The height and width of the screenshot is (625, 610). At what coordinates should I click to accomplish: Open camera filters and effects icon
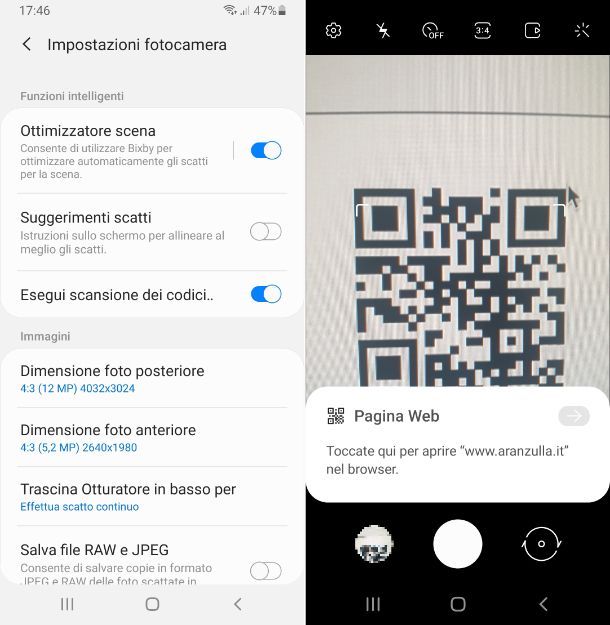click(x=582, y=30)
